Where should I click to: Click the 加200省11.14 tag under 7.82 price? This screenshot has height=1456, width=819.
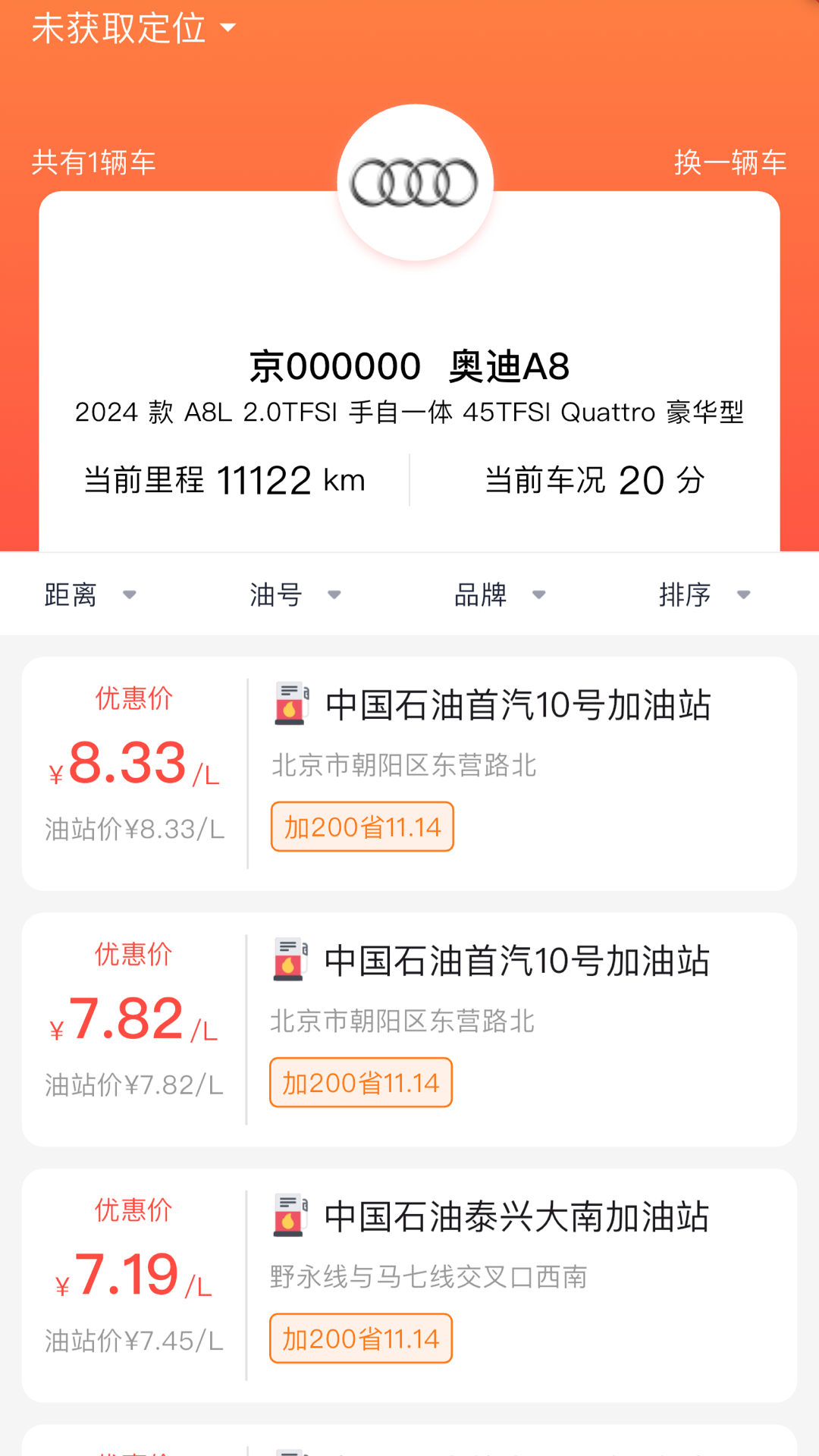pos(360,1083)
